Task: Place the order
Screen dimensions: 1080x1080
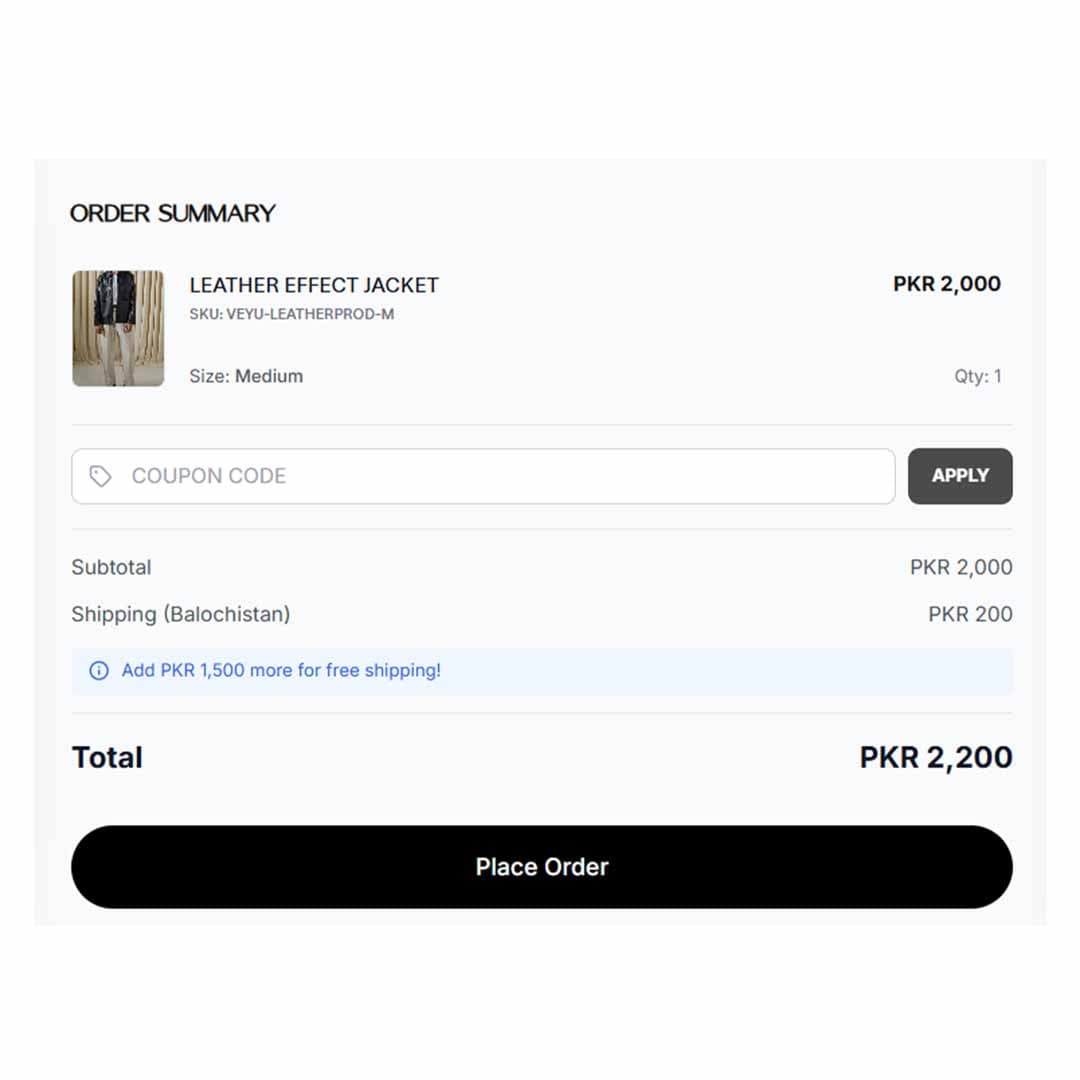Action: 541,867
